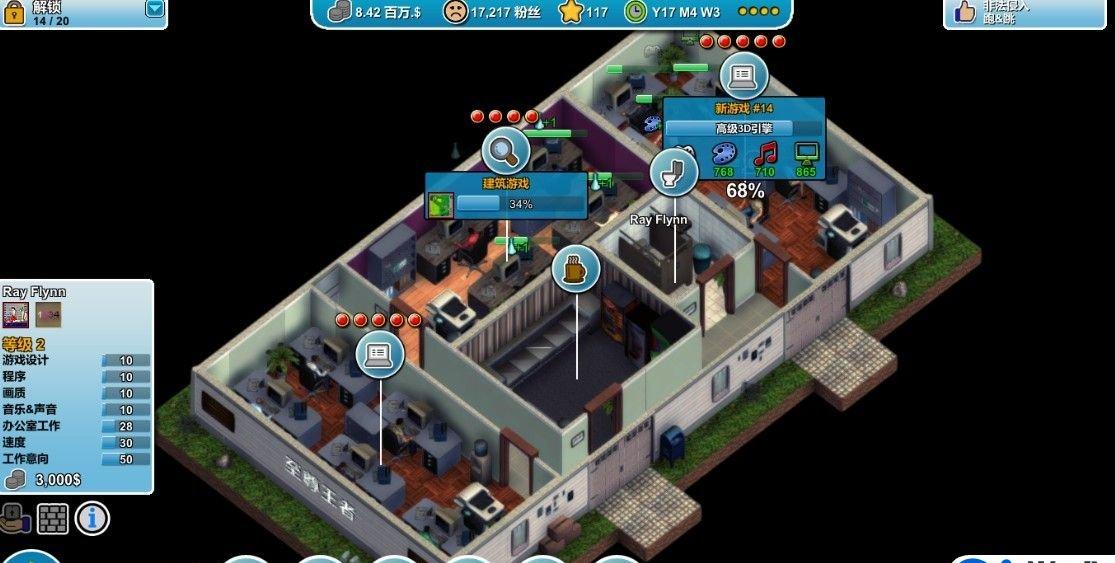Tap Ray Flynn's portrait in the info panel

tap(16, 315)
